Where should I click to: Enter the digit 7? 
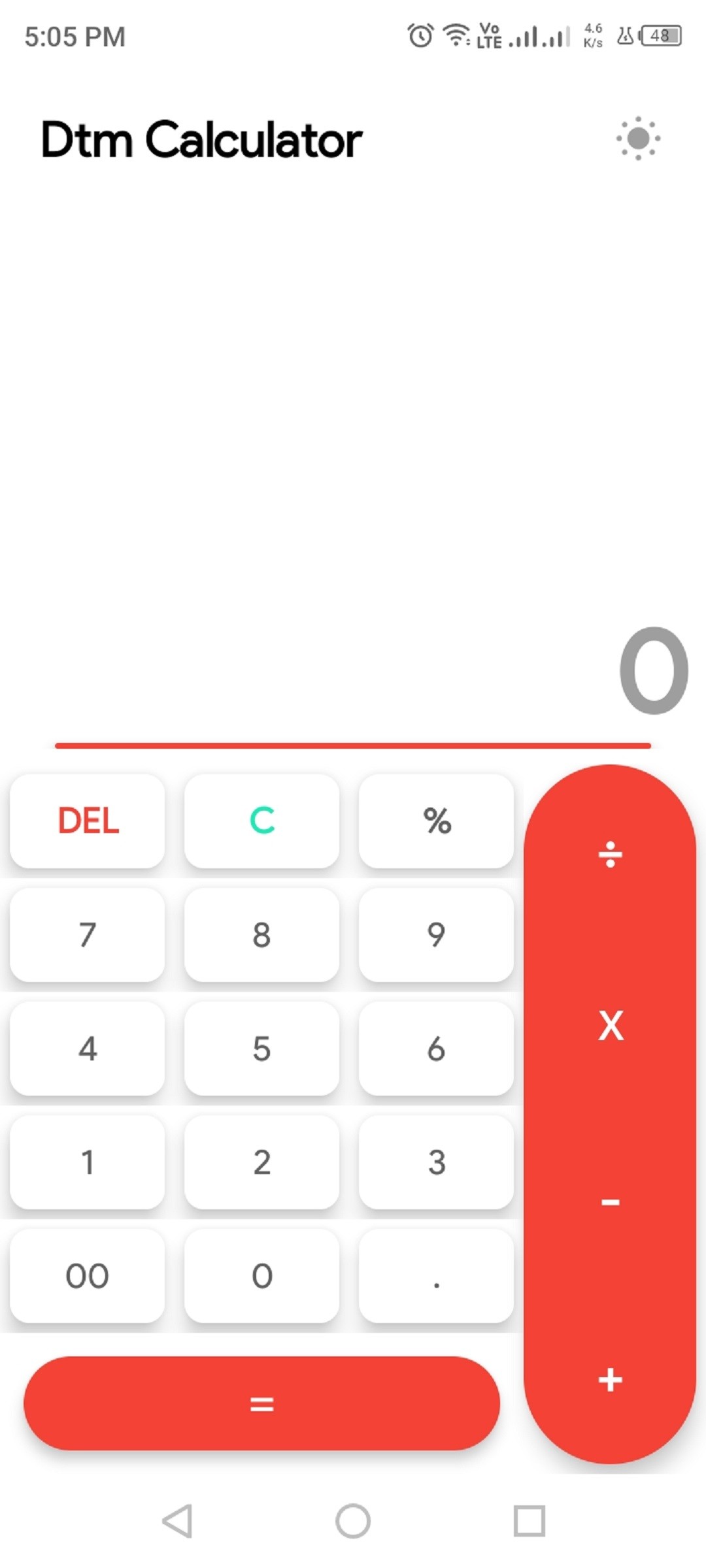pyautogui.click(x=88, y=934)
